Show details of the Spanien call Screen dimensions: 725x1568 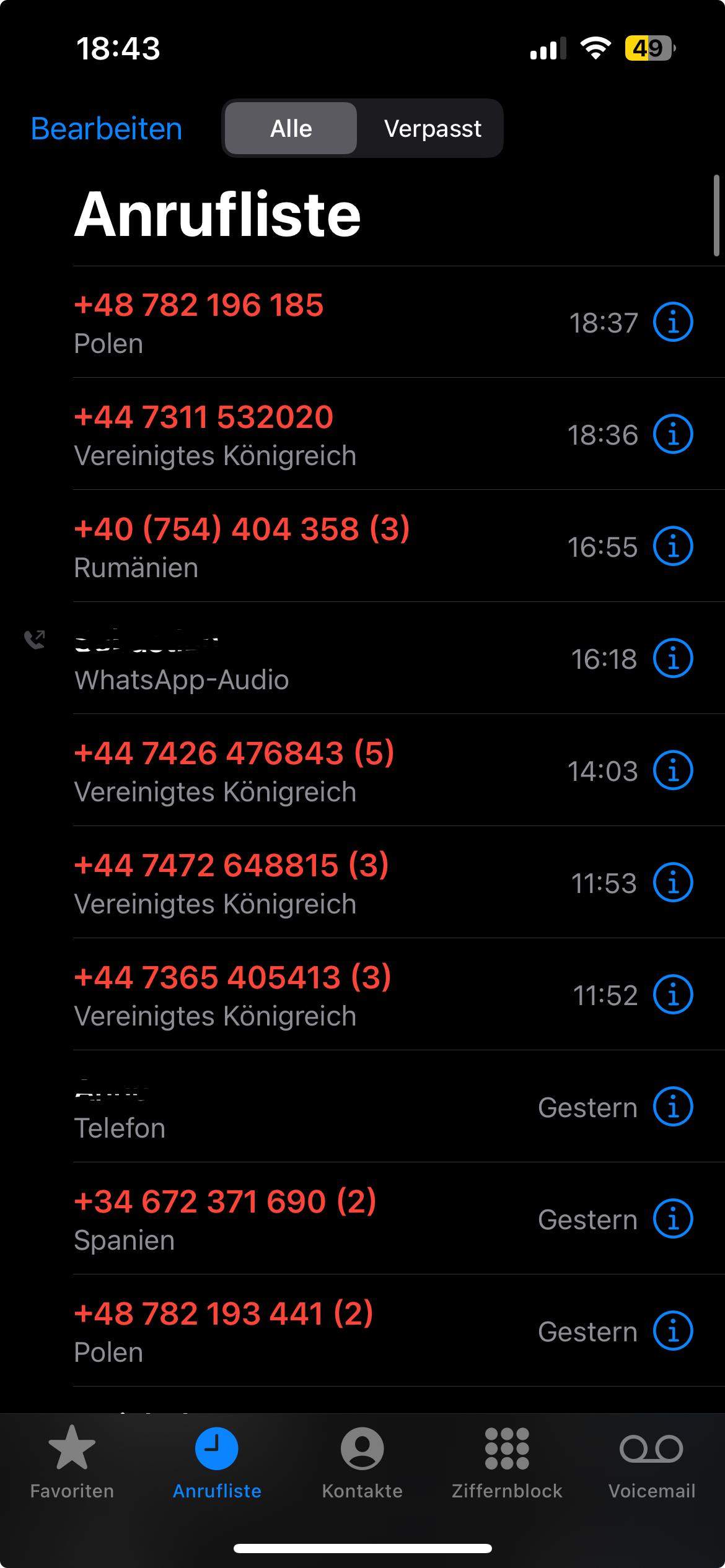pos(672,1219)
